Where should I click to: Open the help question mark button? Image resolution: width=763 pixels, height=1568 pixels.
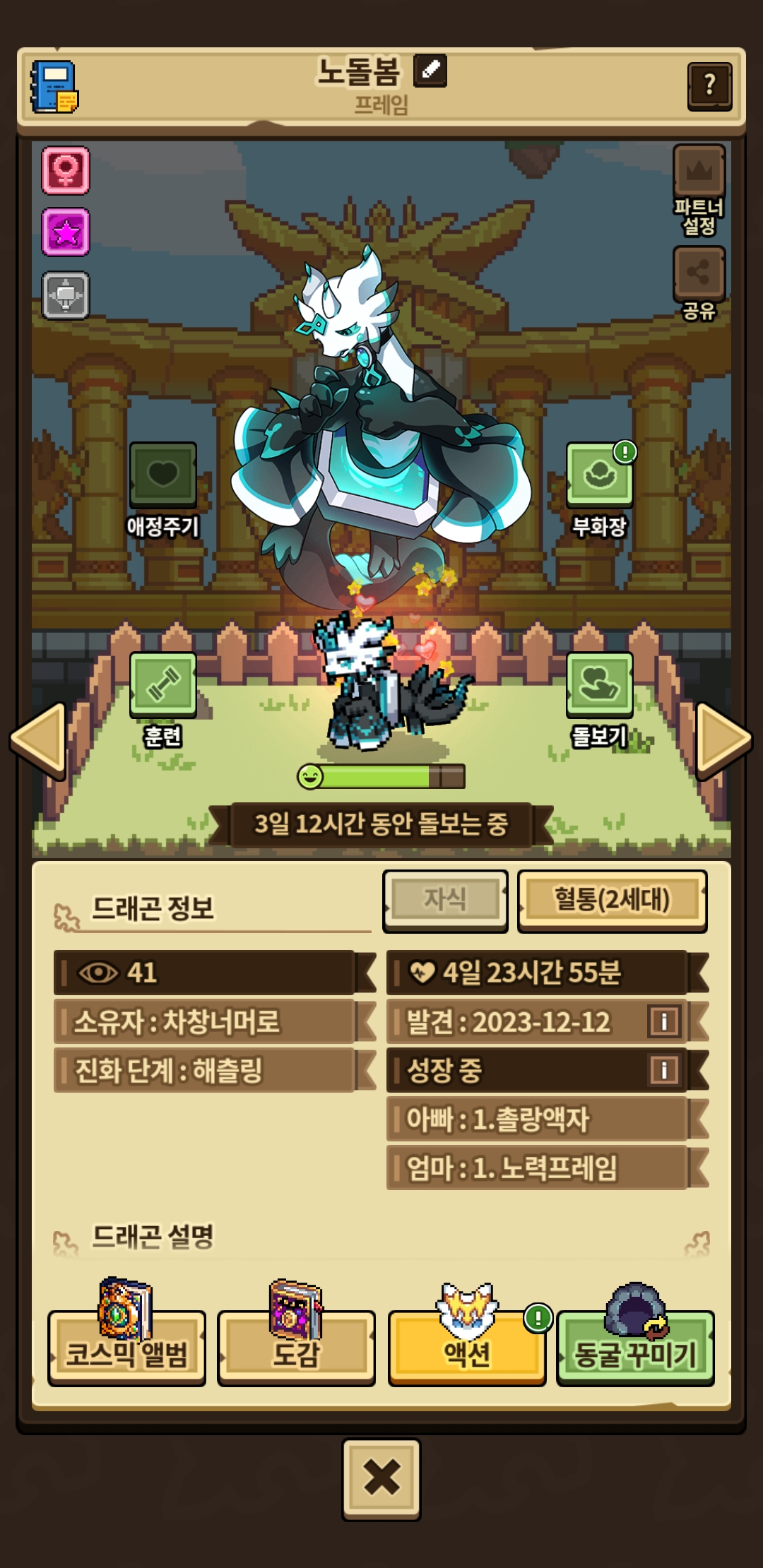[x=709, y=85]
